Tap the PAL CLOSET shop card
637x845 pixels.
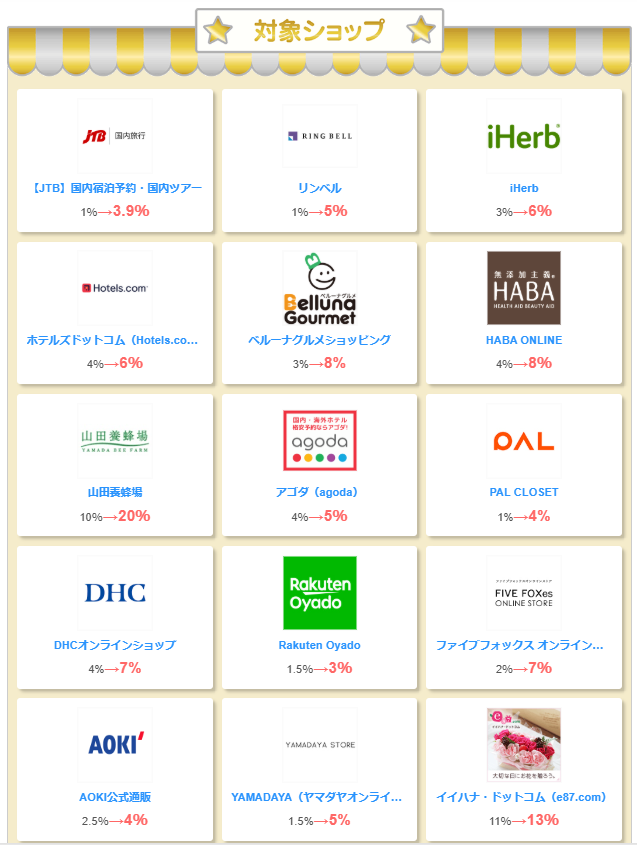tap(523, 464)
